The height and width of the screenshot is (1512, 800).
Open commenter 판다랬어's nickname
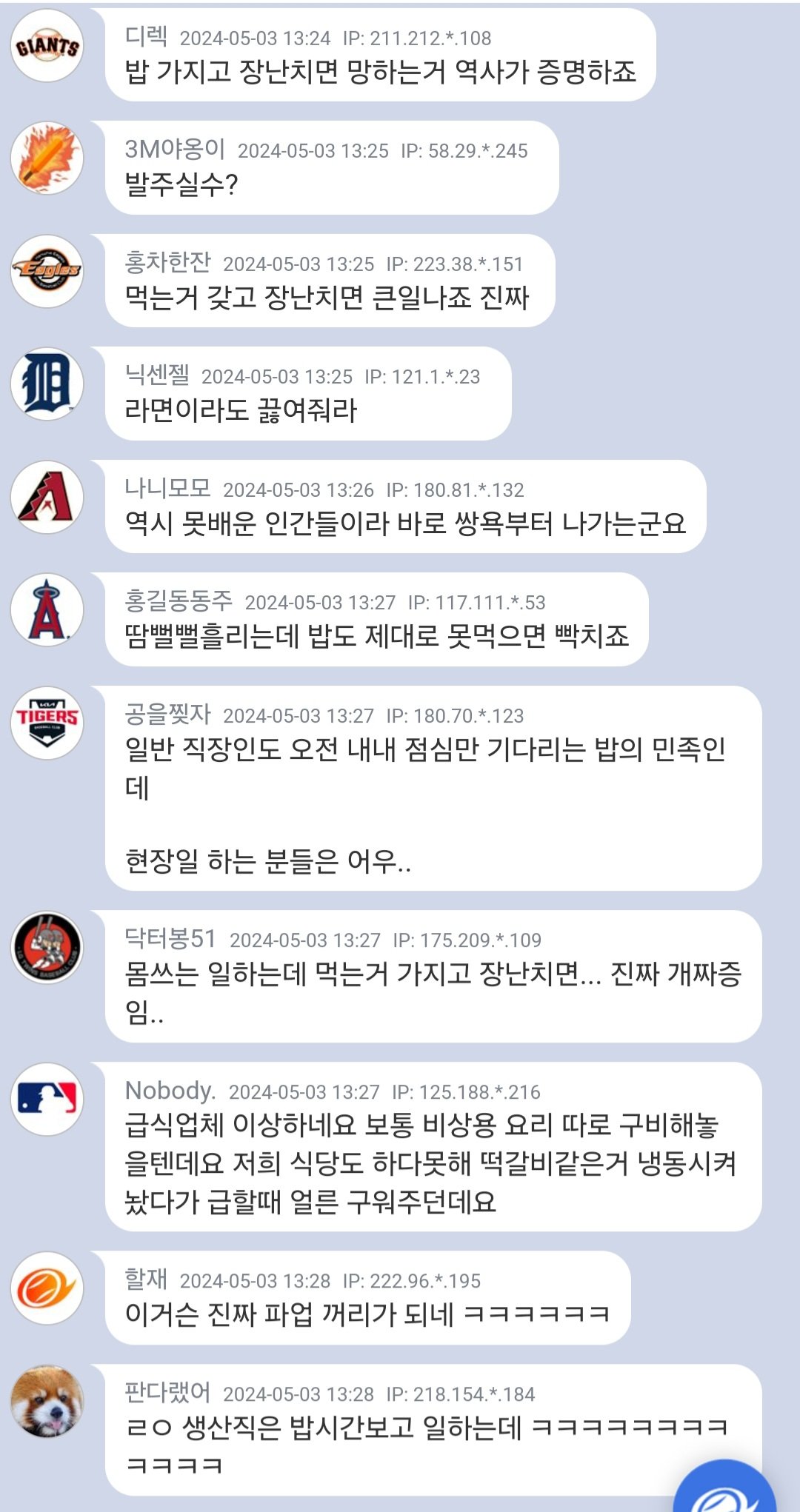point(167,1393)
